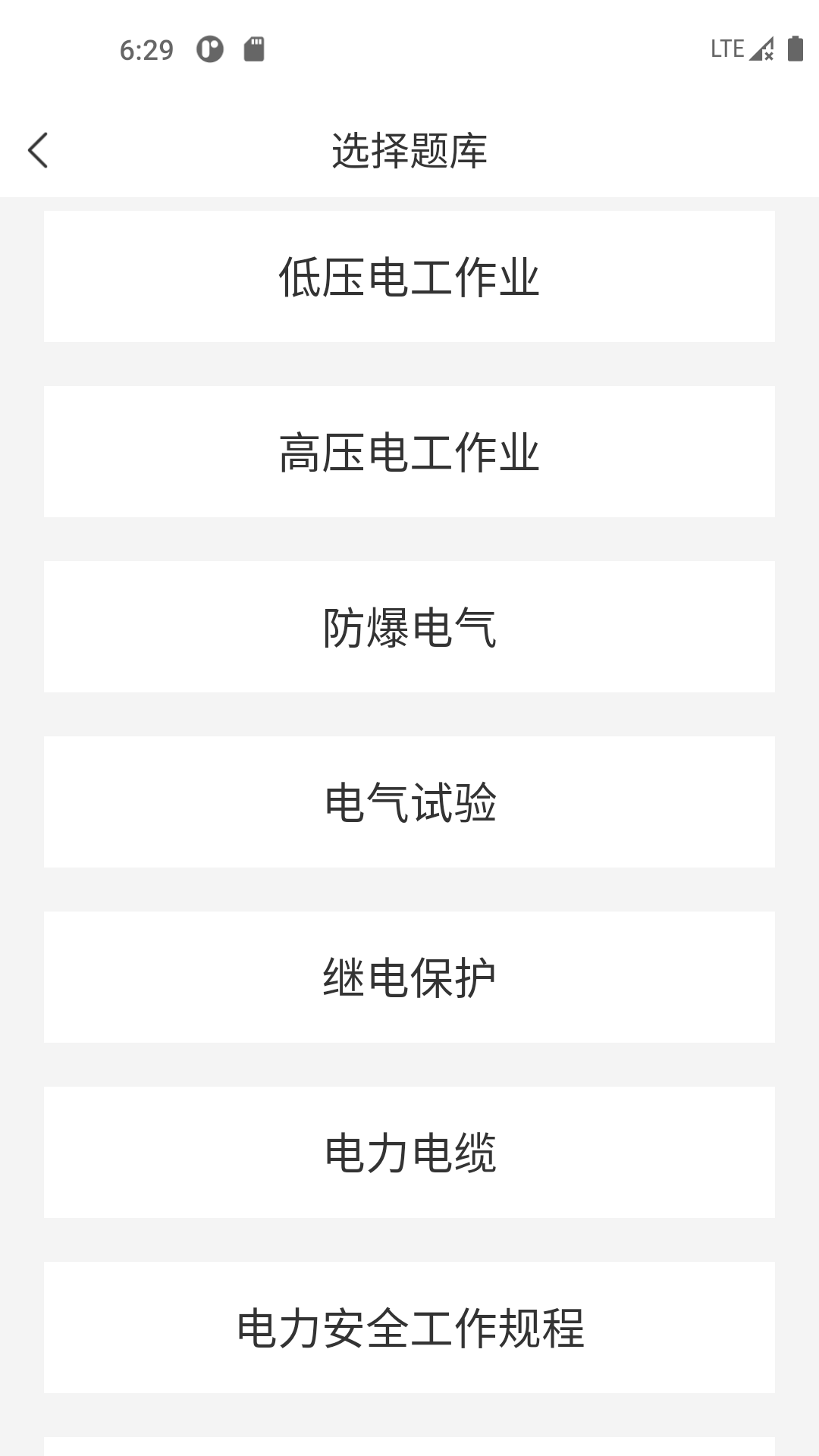Select the 电力安全工作规程 question bank

[409, 1326]
